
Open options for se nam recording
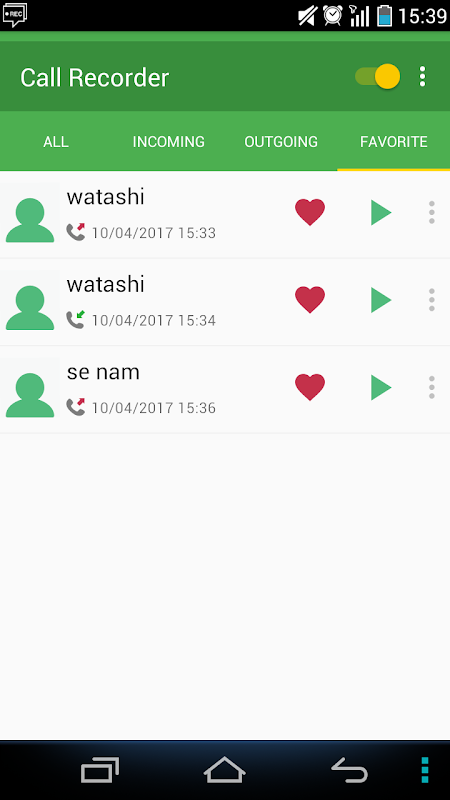tap(432, 387)
